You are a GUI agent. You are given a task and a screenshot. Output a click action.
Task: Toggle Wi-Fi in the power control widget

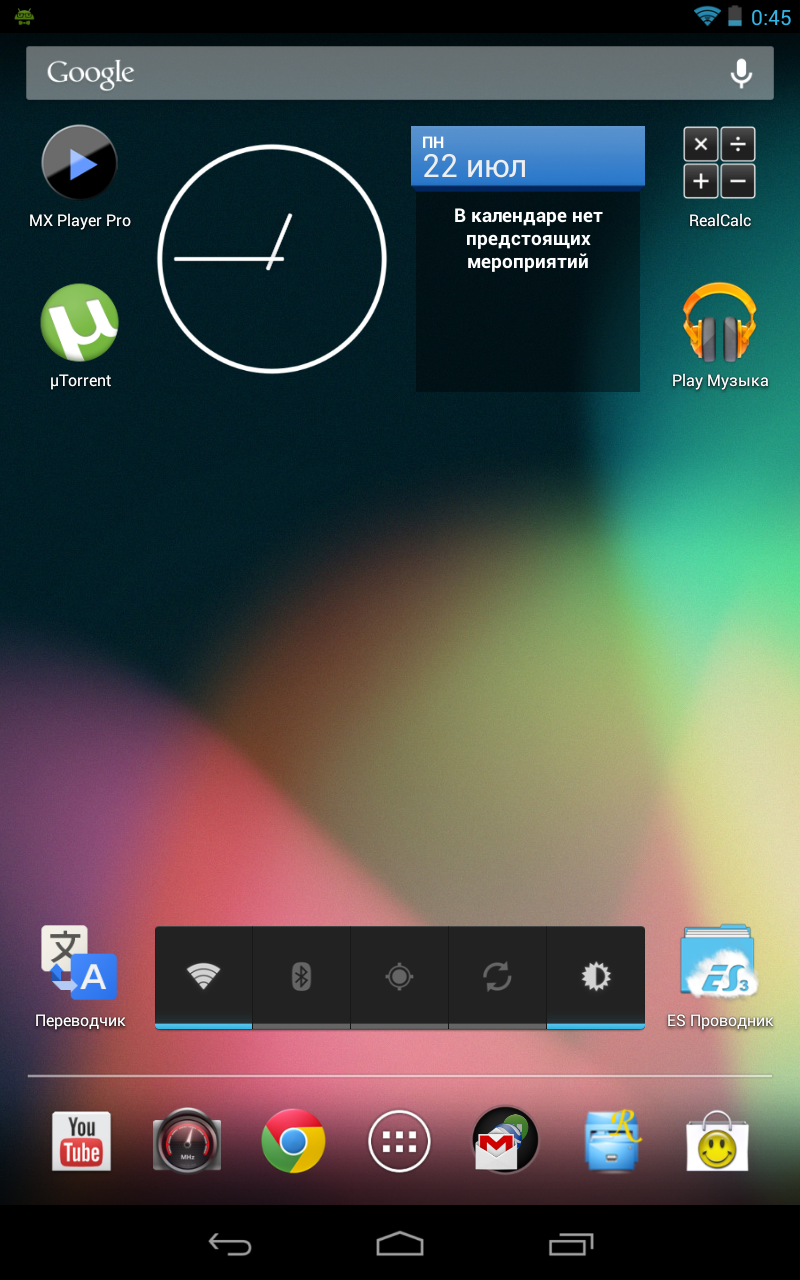[x=204, y=977]
